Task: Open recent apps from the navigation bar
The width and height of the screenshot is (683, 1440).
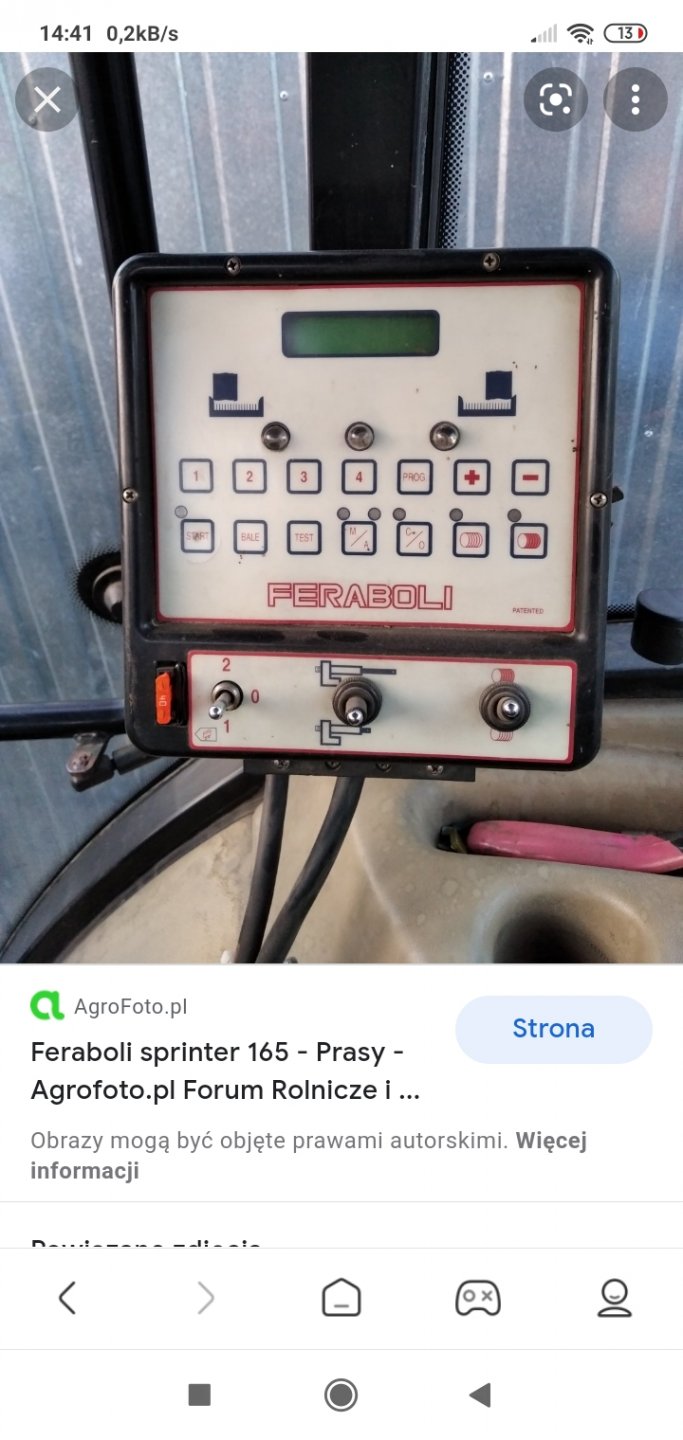Action: coord(199,1395)
